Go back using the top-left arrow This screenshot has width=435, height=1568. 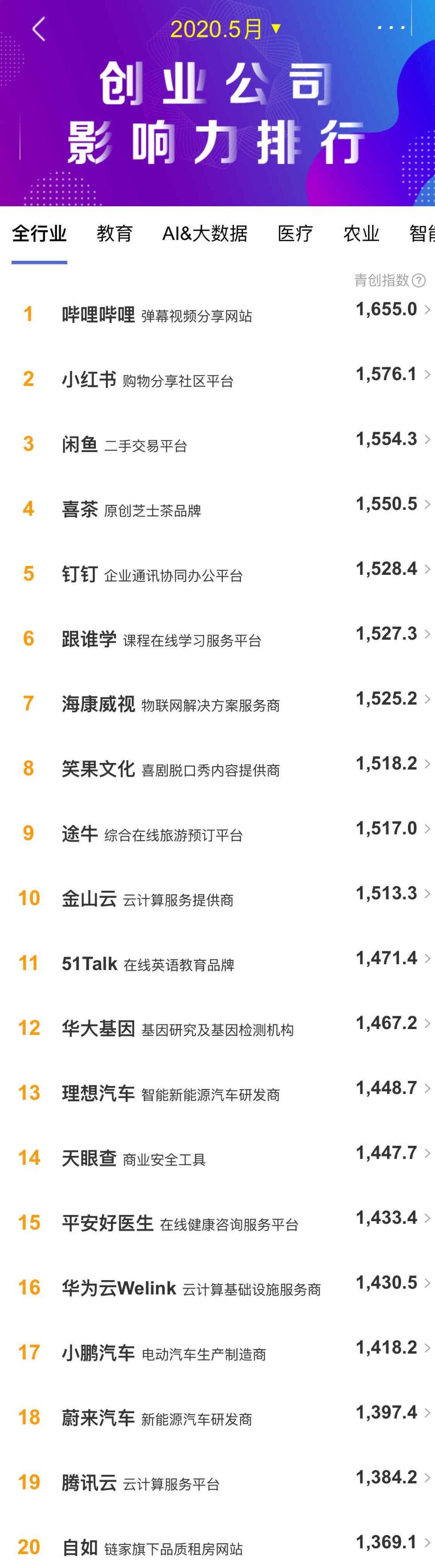(38, 28)
